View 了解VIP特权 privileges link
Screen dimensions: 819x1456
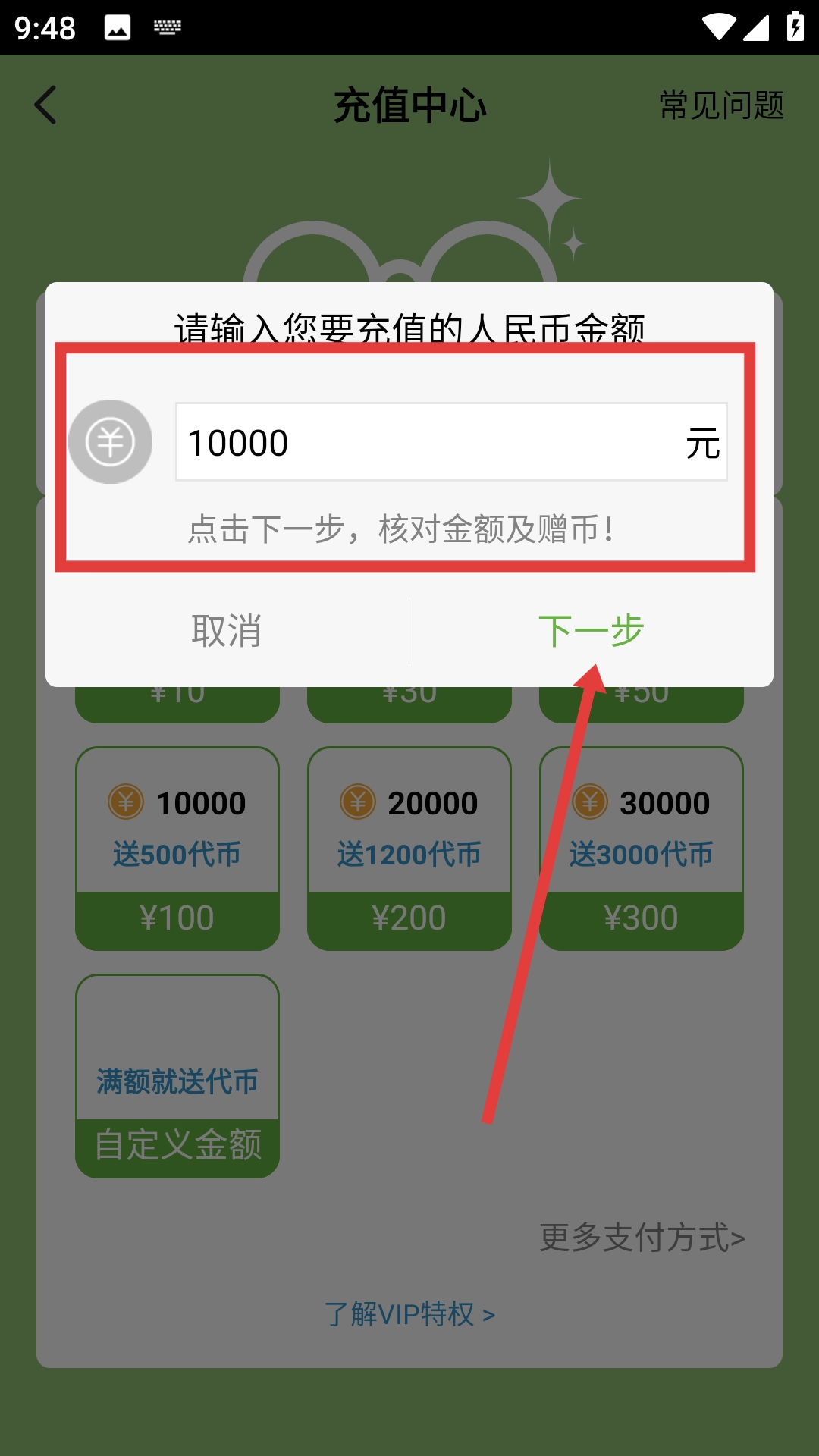[409, 1313]
